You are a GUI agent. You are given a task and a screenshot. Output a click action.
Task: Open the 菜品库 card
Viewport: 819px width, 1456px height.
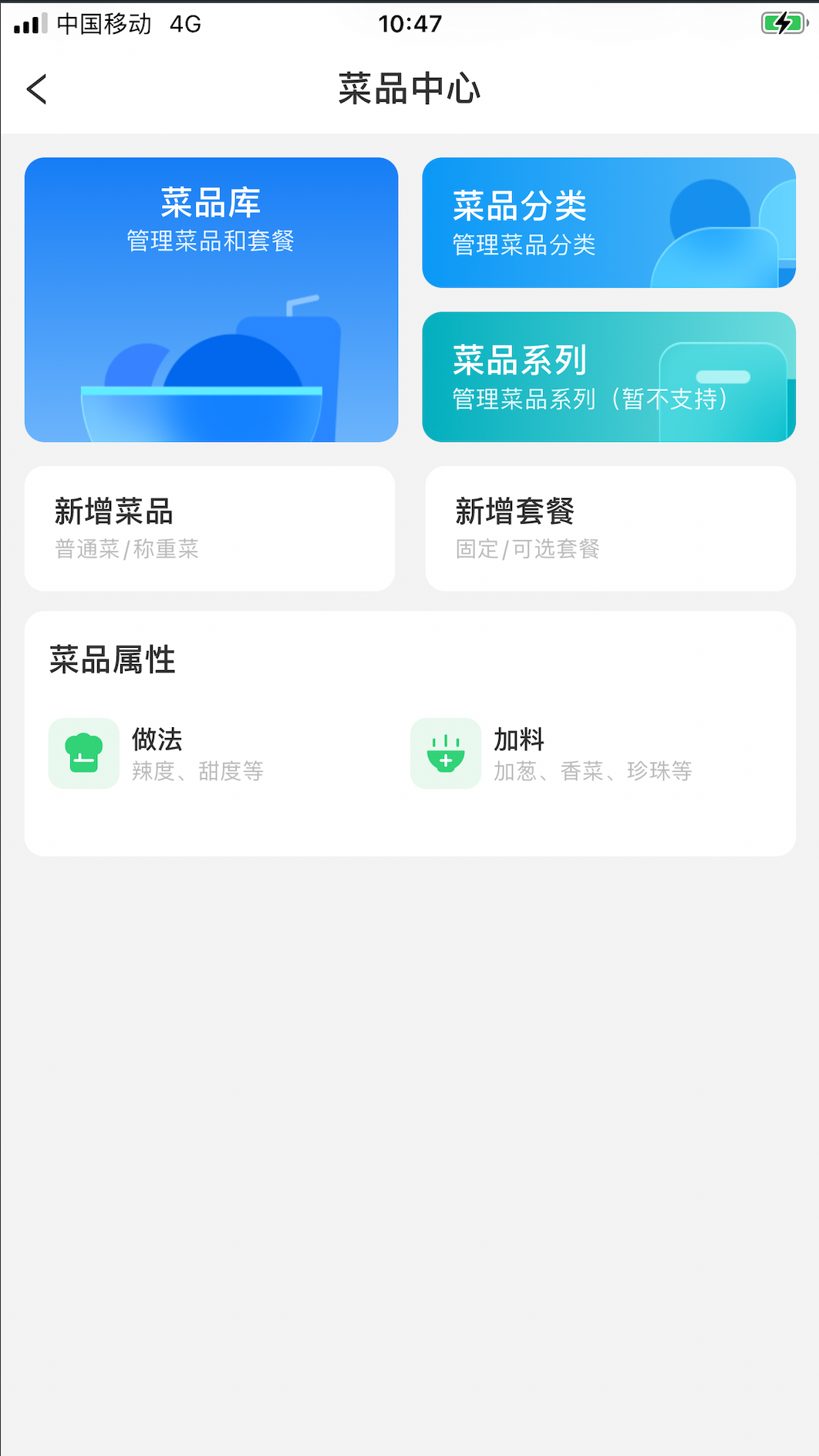coord(211,299)
